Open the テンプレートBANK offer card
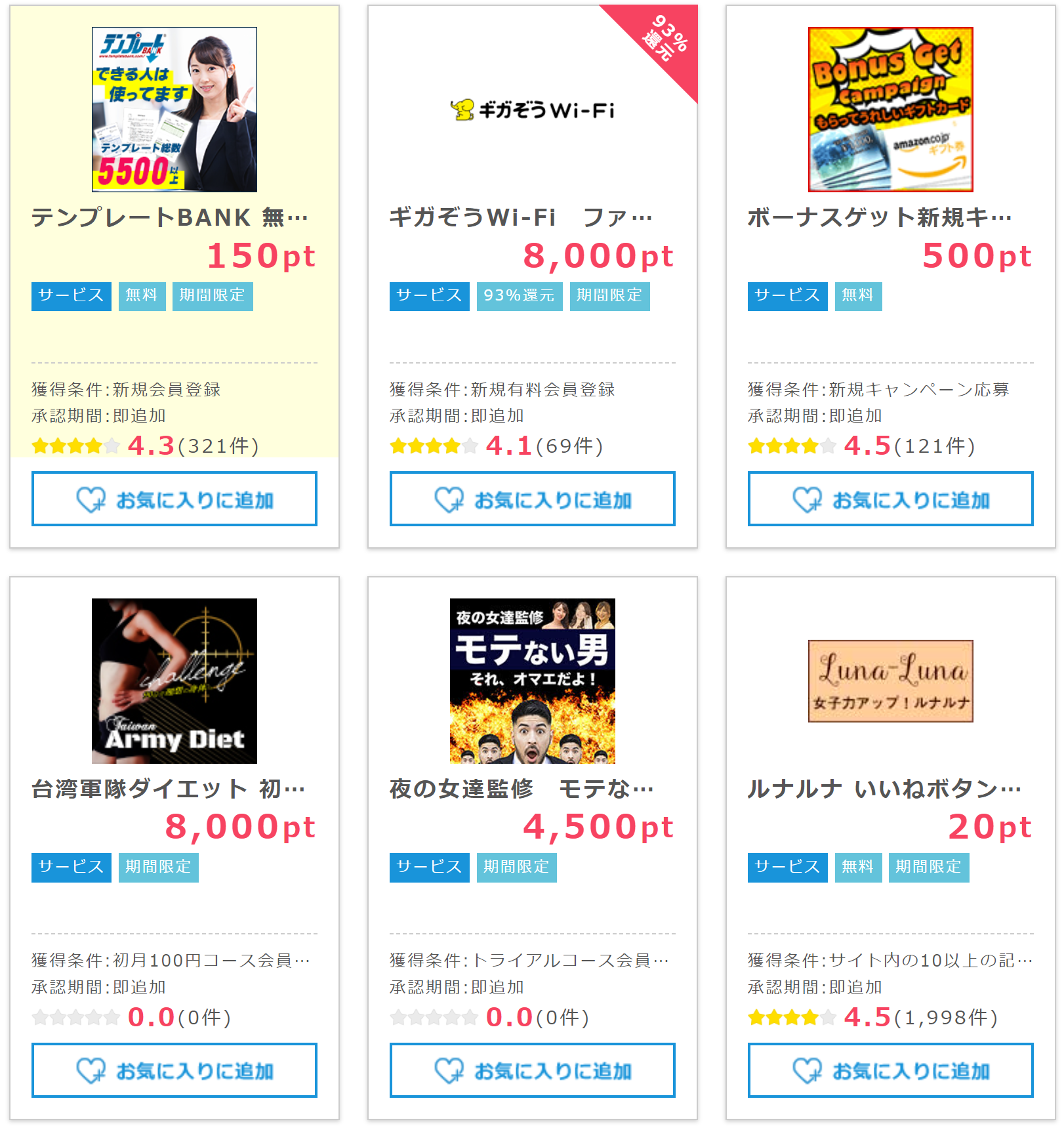 point(174,217)
